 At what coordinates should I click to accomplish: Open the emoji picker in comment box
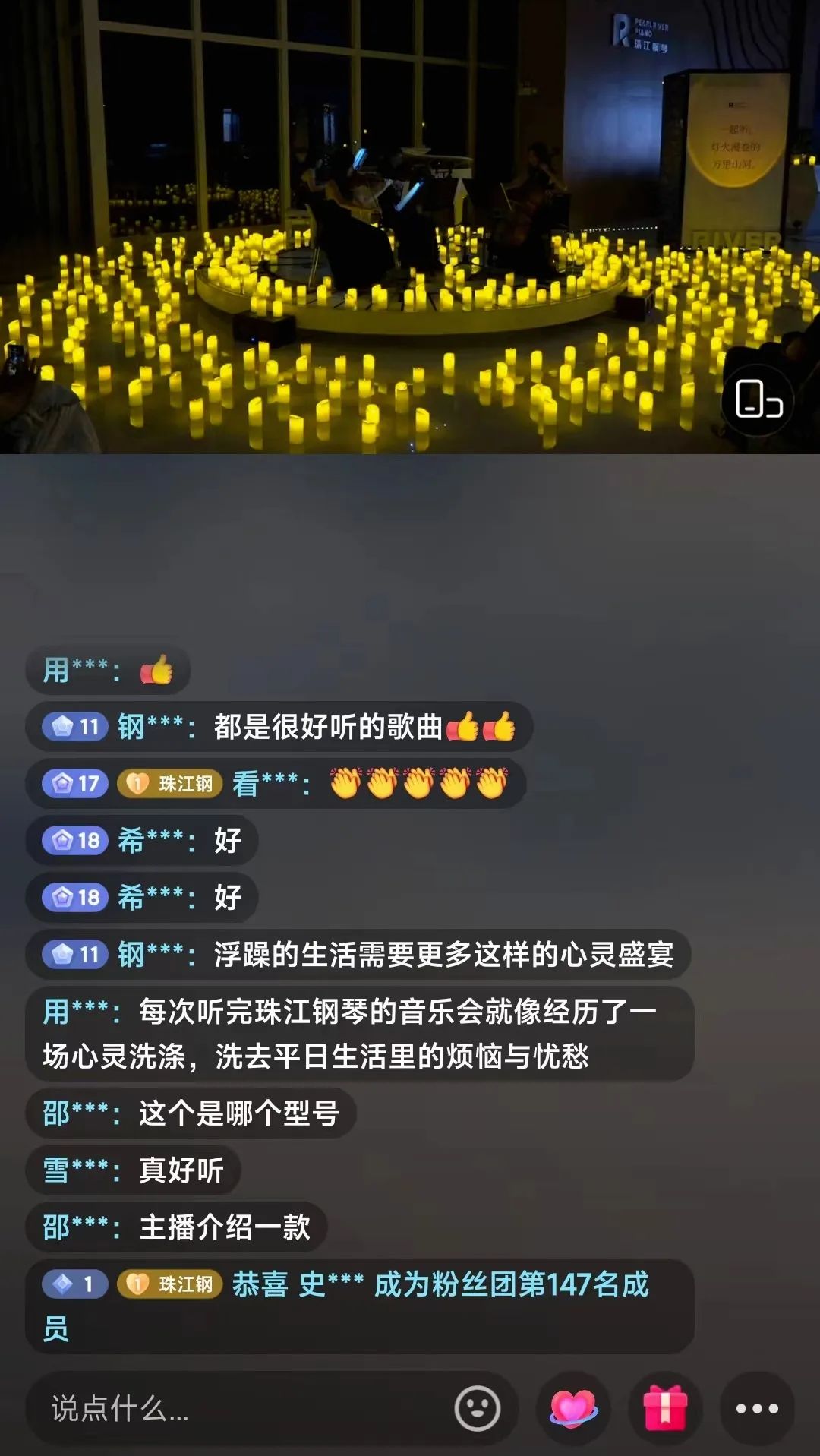click(477, 1409)
